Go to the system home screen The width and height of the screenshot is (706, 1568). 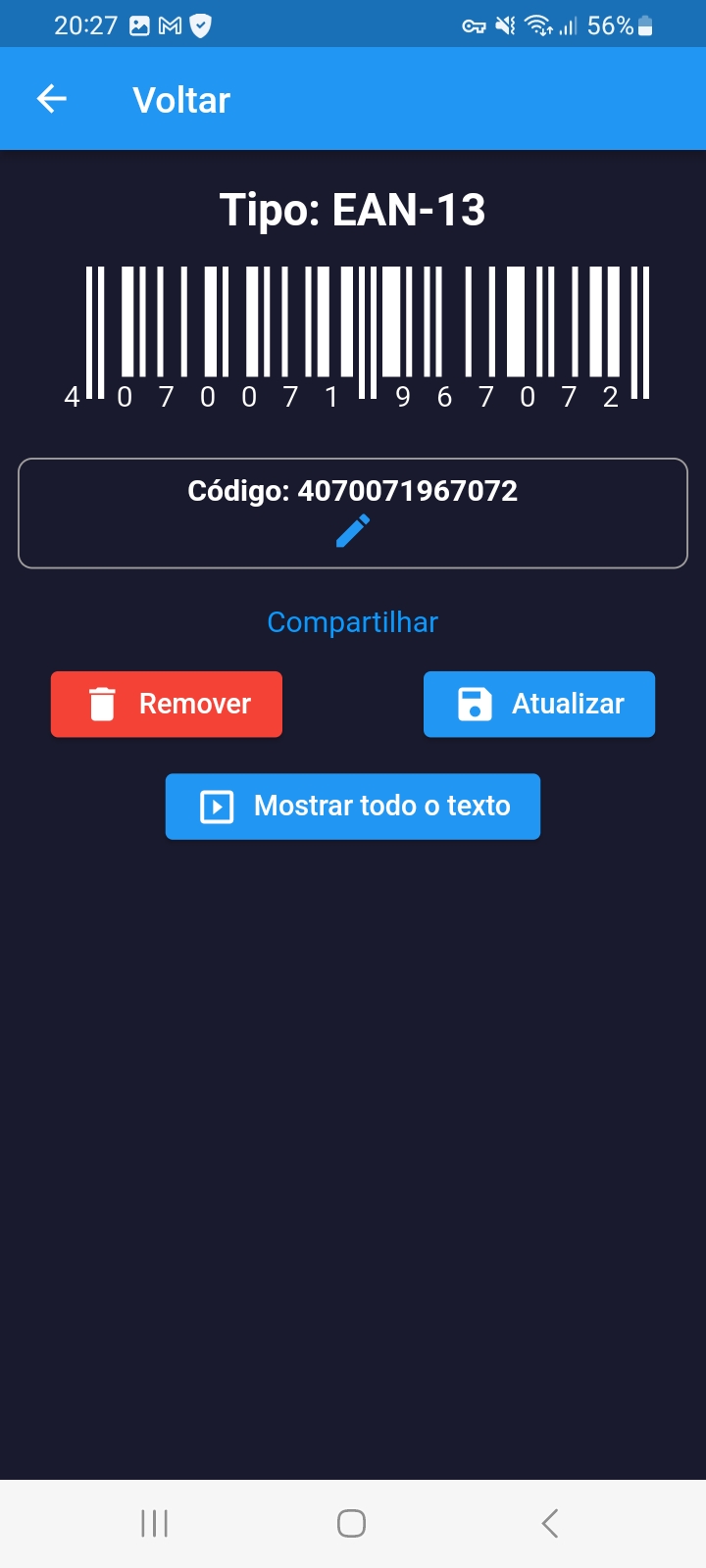tap(352, 1523)
